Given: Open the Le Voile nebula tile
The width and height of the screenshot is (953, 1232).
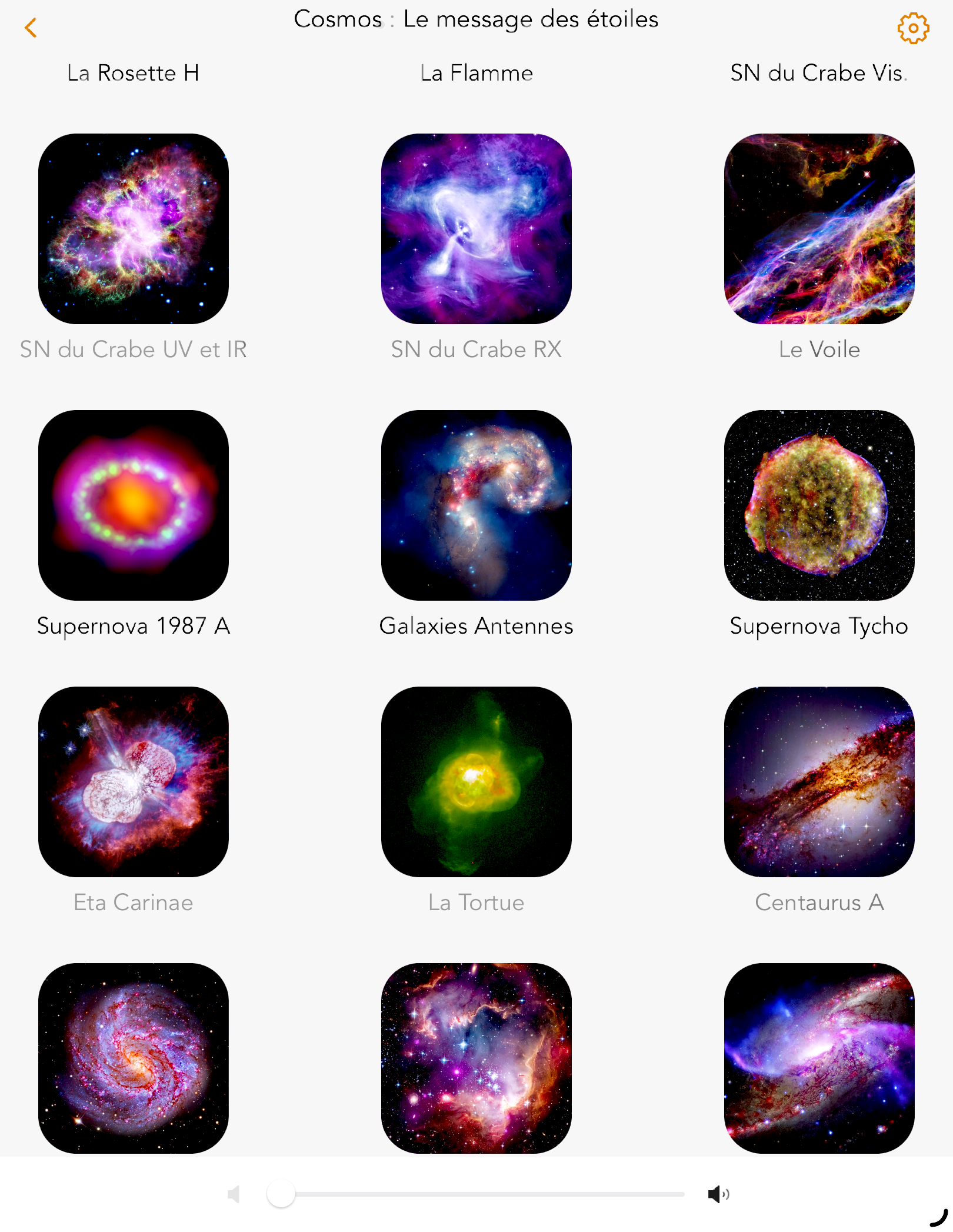Looking at the screenshot, I should click(x=819, y=229).
